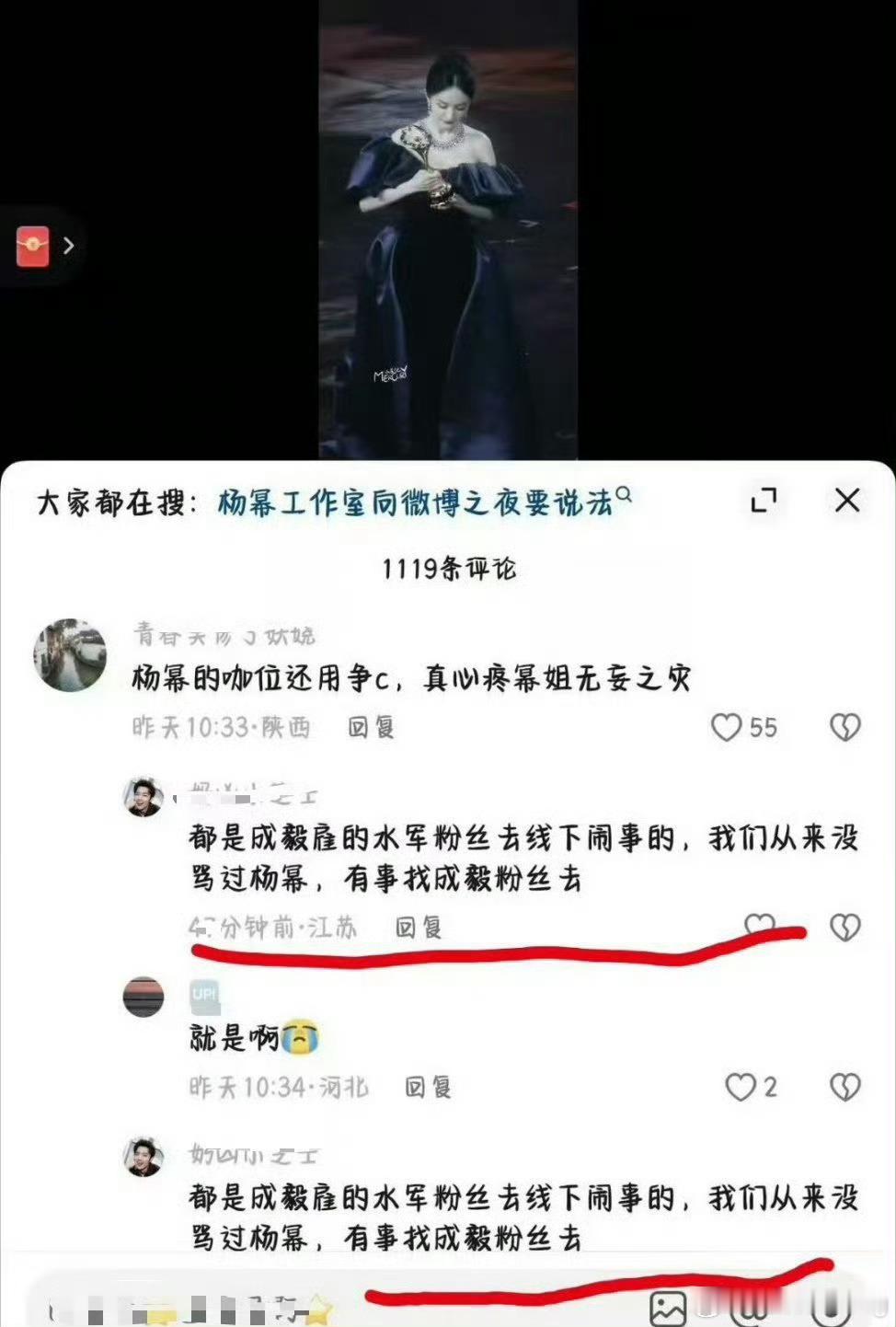This screenshot has width=896, height=1327.
Task: Collapse the comment panel with the X
Action: pyautogui.click(x=846, y=500)
